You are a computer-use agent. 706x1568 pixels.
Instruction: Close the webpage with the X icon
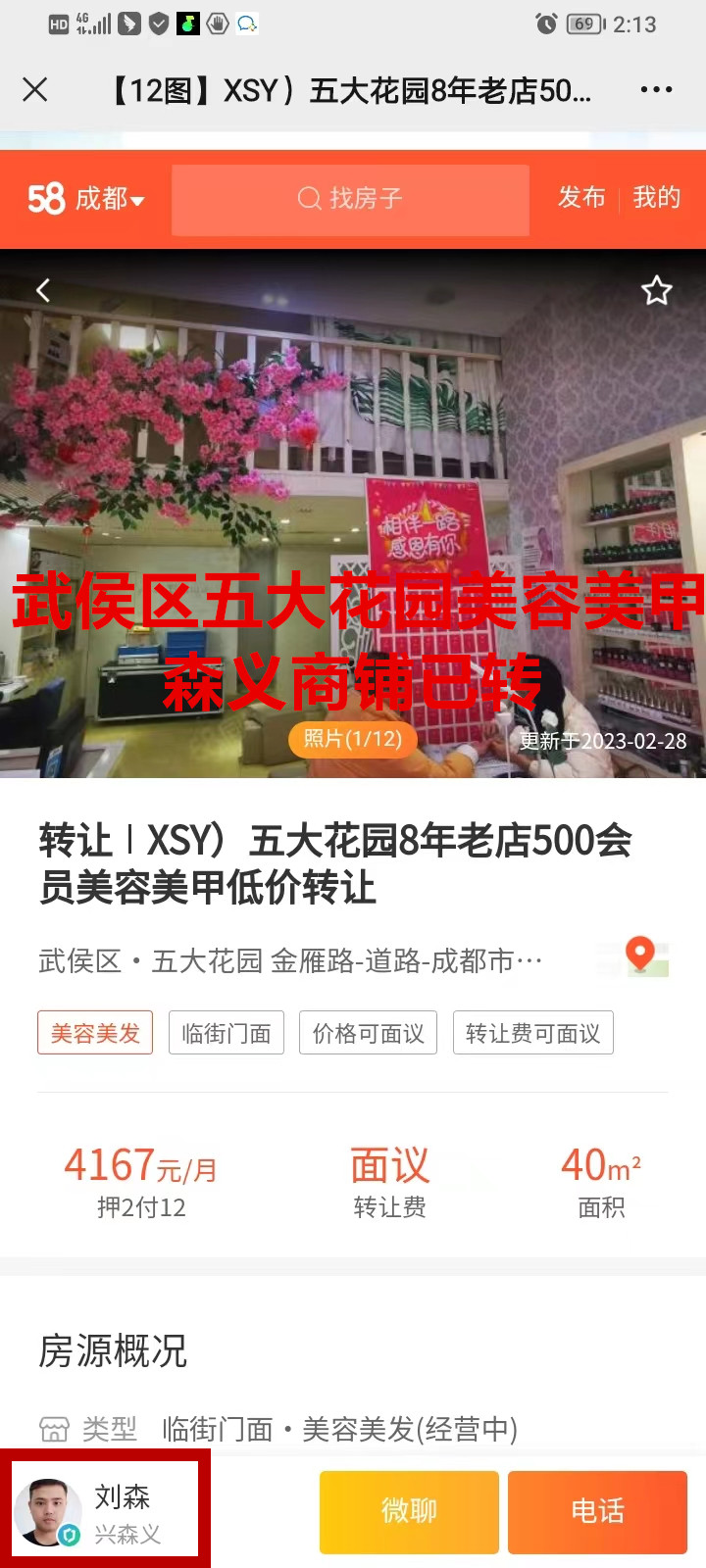click(35, 90)
